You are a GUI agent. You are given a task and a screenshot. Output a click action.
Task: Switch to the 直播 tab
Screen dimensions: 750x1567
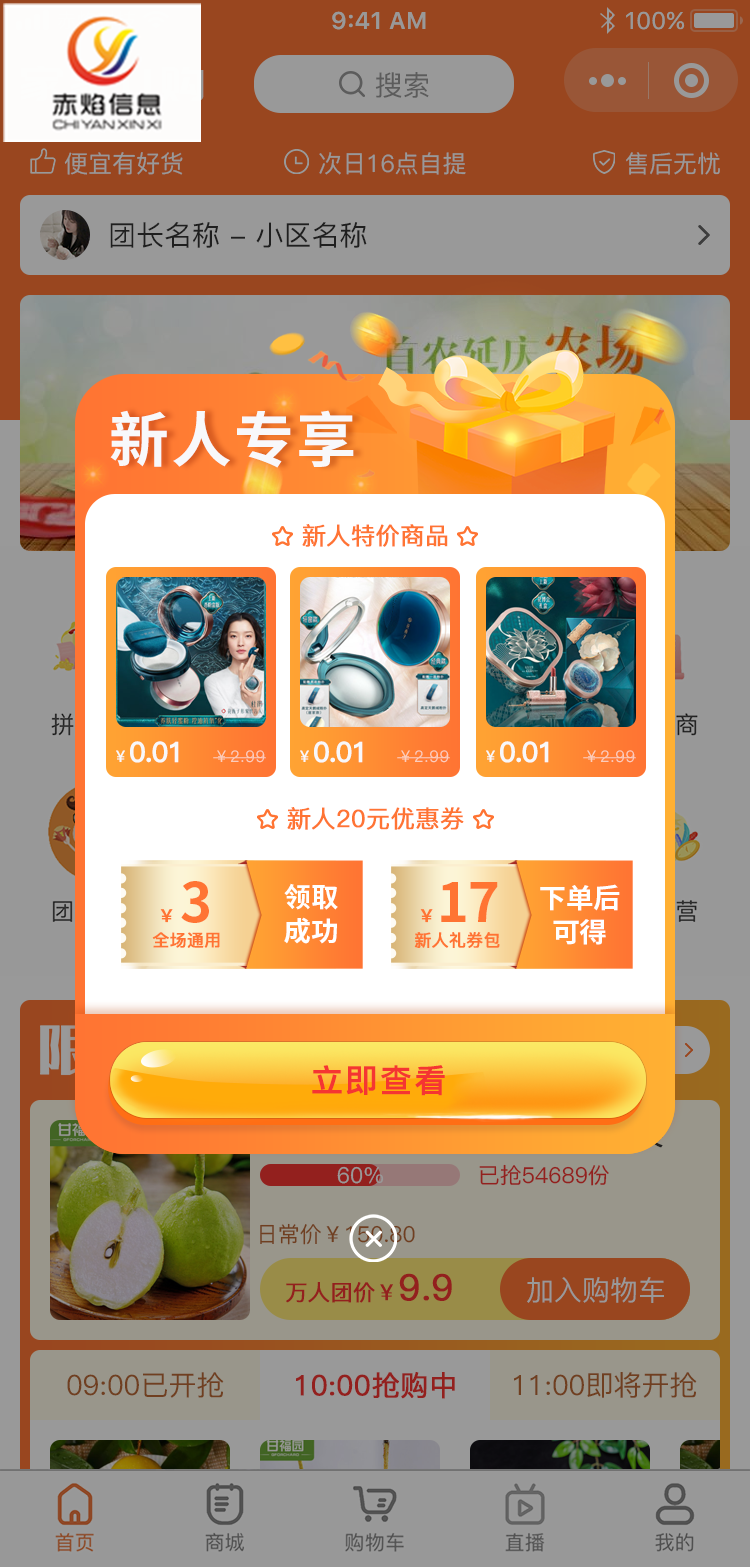[x=524, y=1517]
